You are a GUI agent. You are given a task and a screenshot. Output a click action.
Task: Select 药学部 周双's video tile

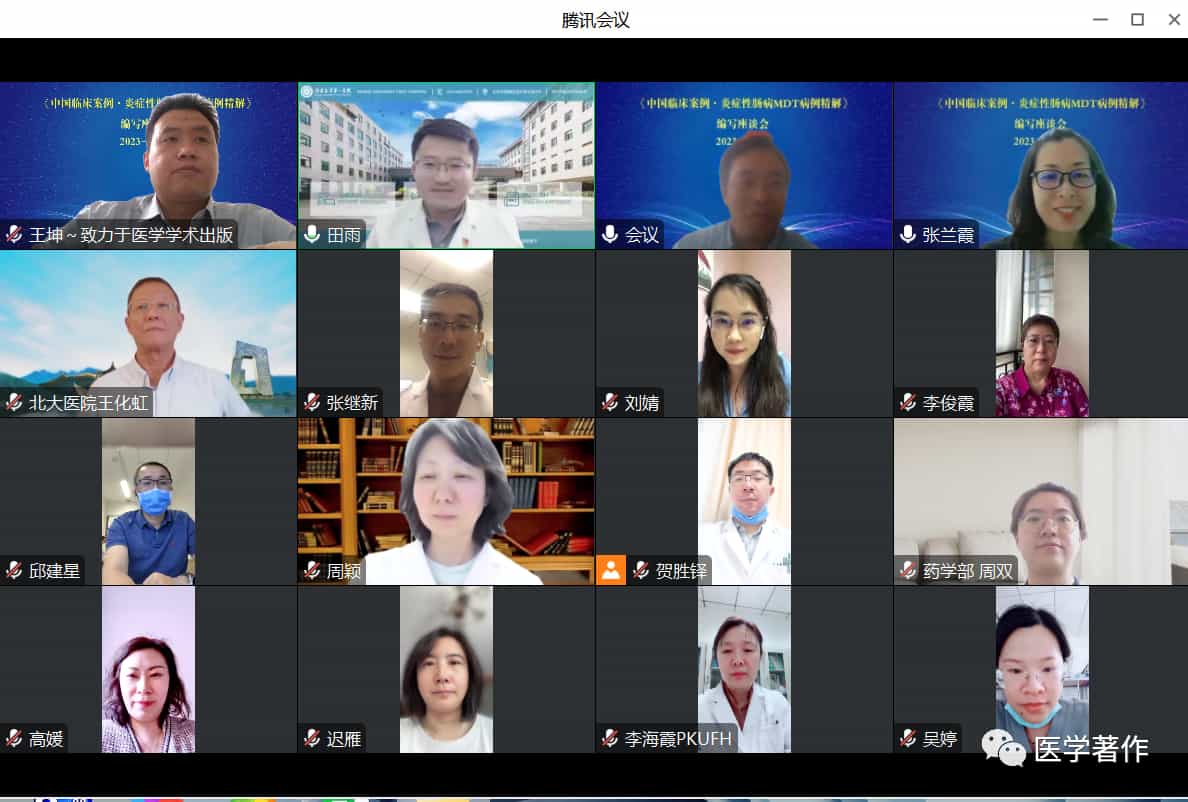tap(1040, 501)
